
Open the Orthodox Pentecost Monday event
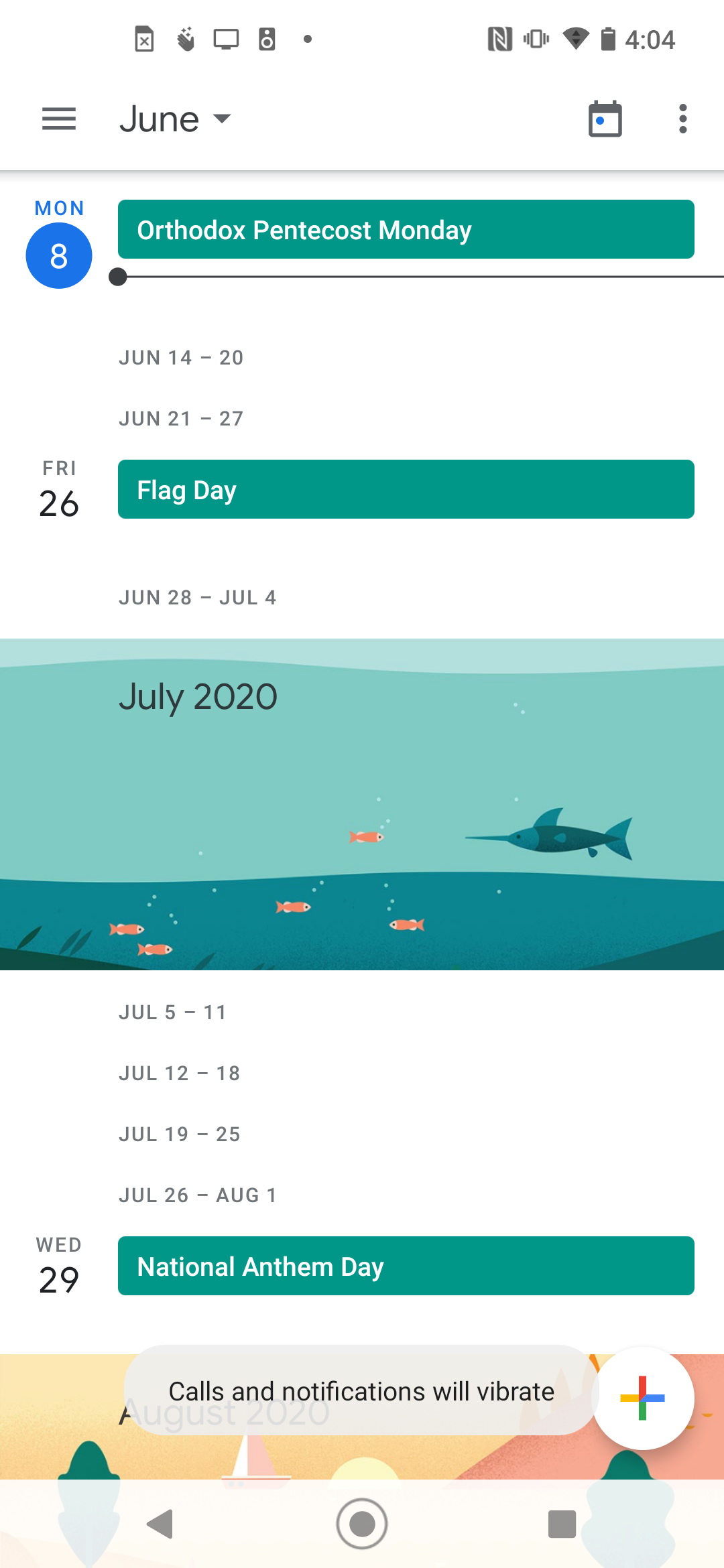[x=406, y=229]
